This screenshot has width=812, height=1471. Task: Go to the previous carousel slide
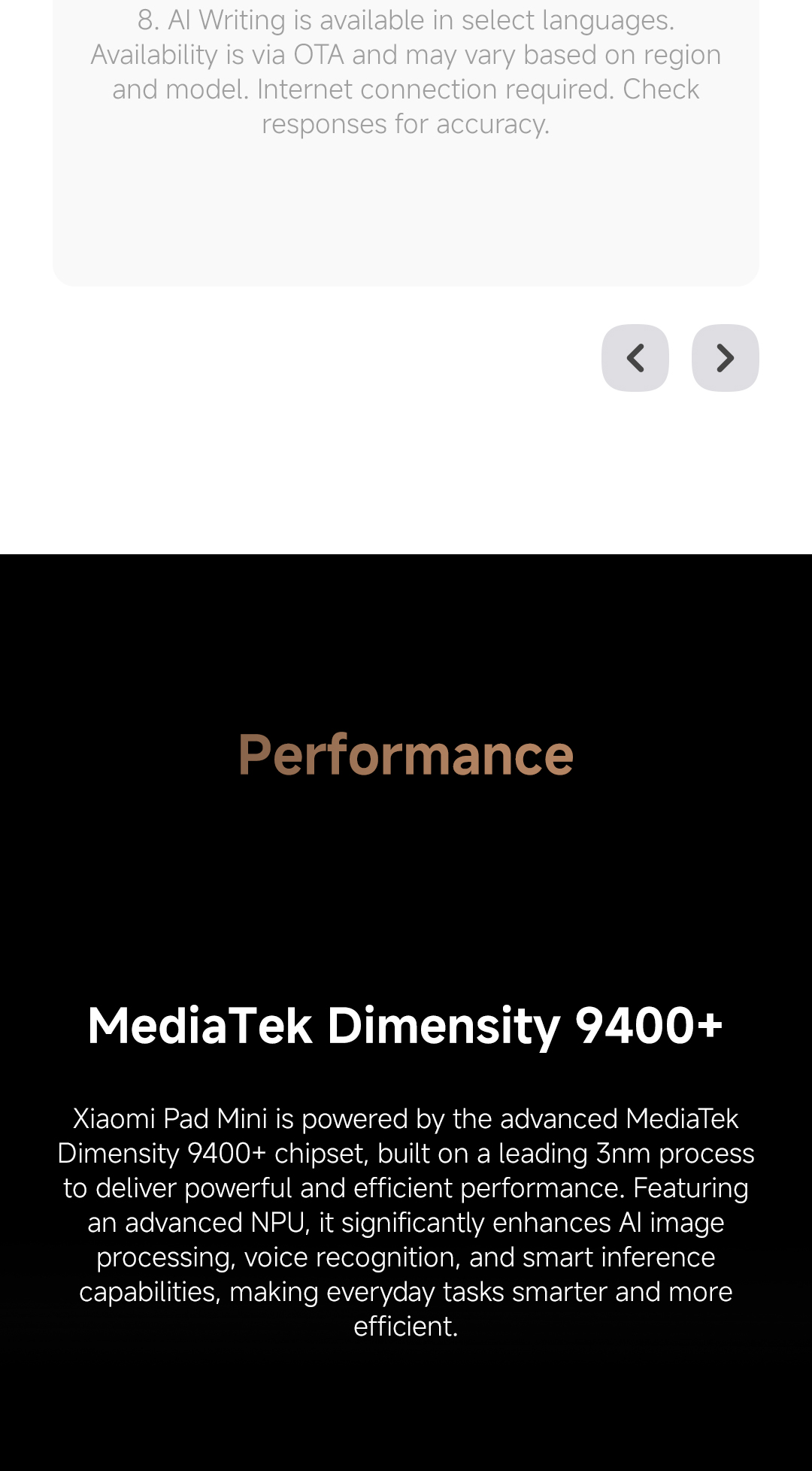pos(635,358)
